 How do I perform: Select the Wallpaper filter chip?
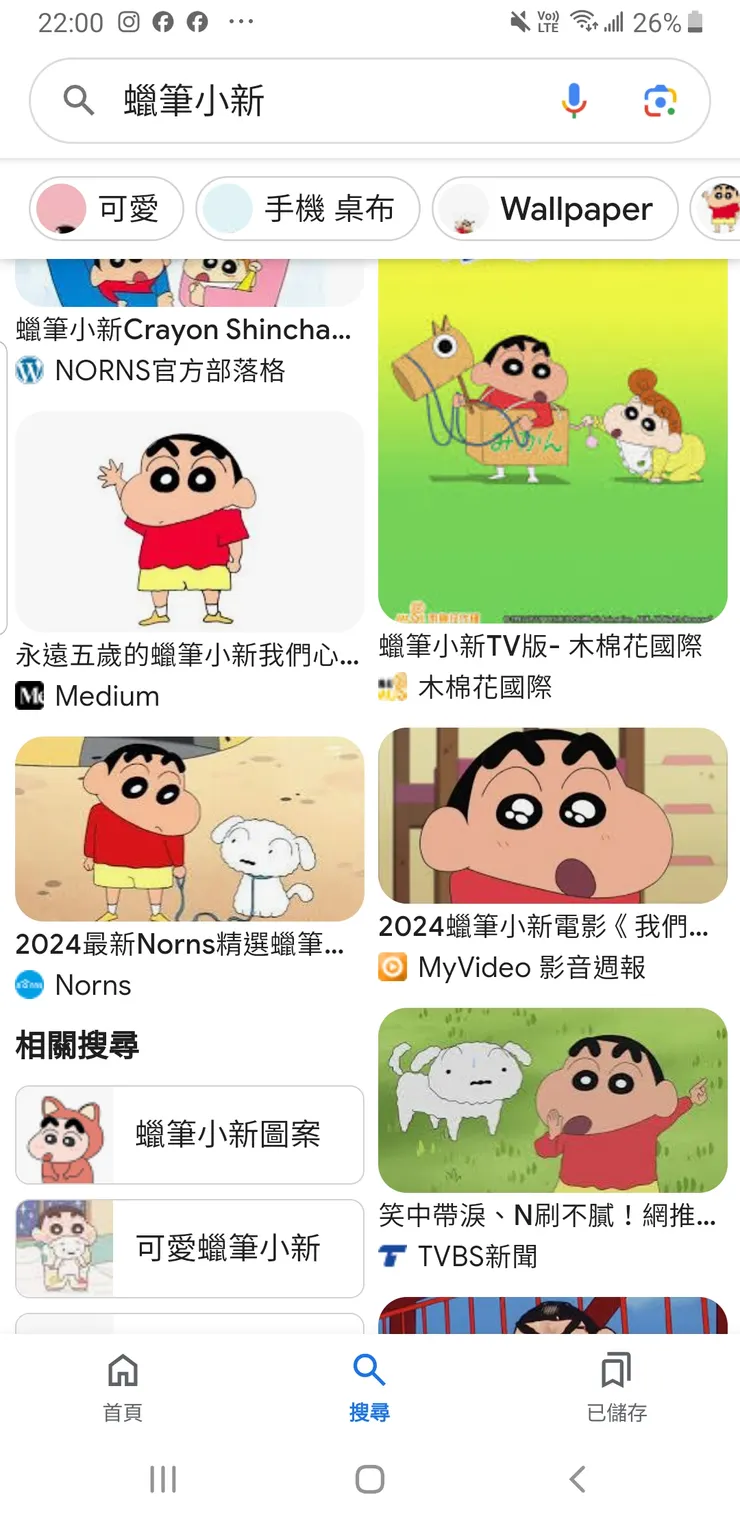point(553,209)
